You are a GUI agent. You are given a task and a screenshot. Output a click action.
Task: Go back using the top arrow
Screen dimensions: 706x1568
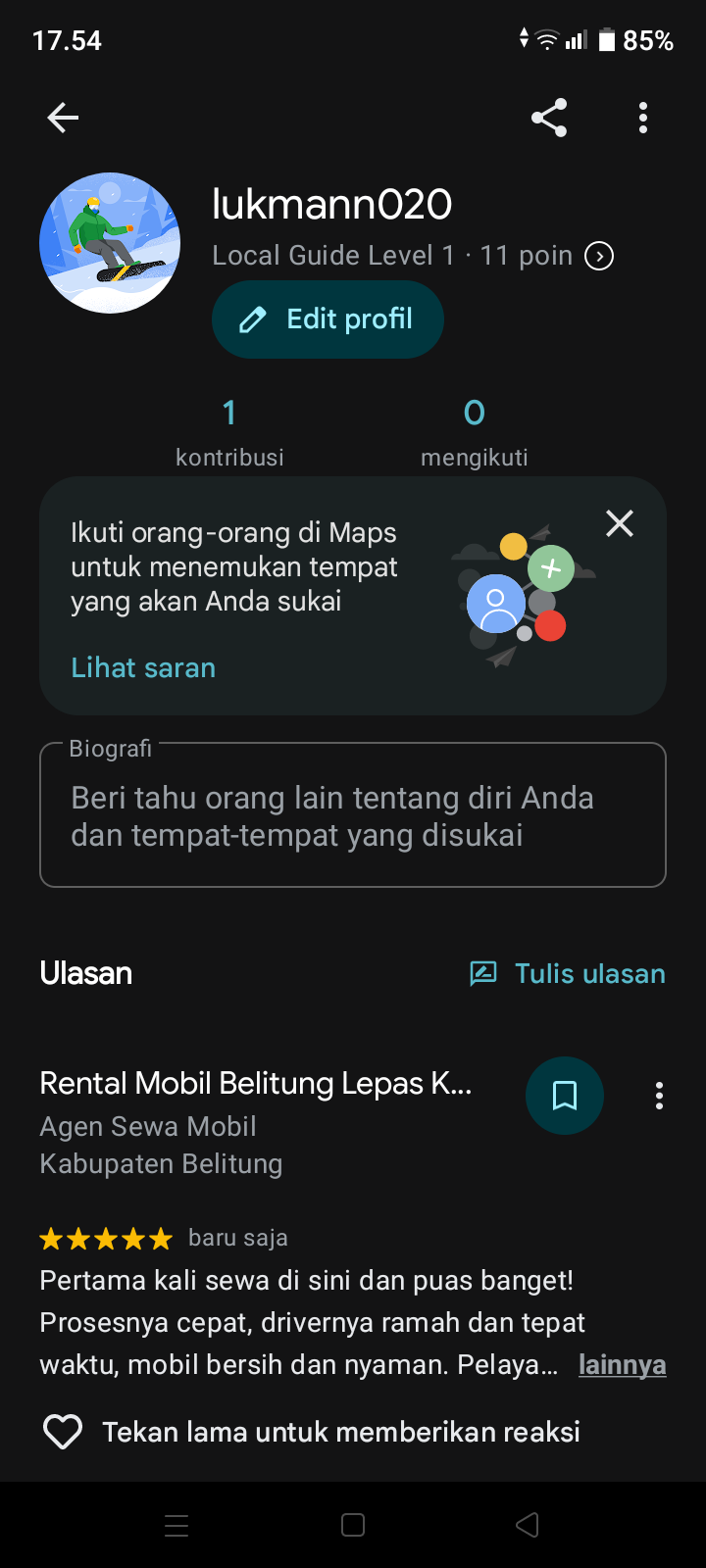[x=63, y=118]
